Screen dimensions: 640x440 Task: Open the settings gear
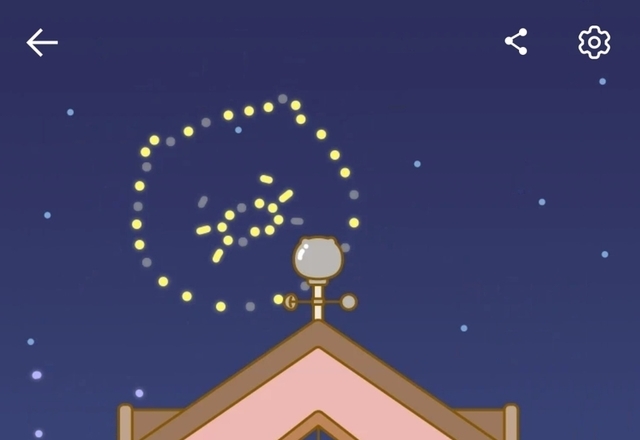(594, 42)
